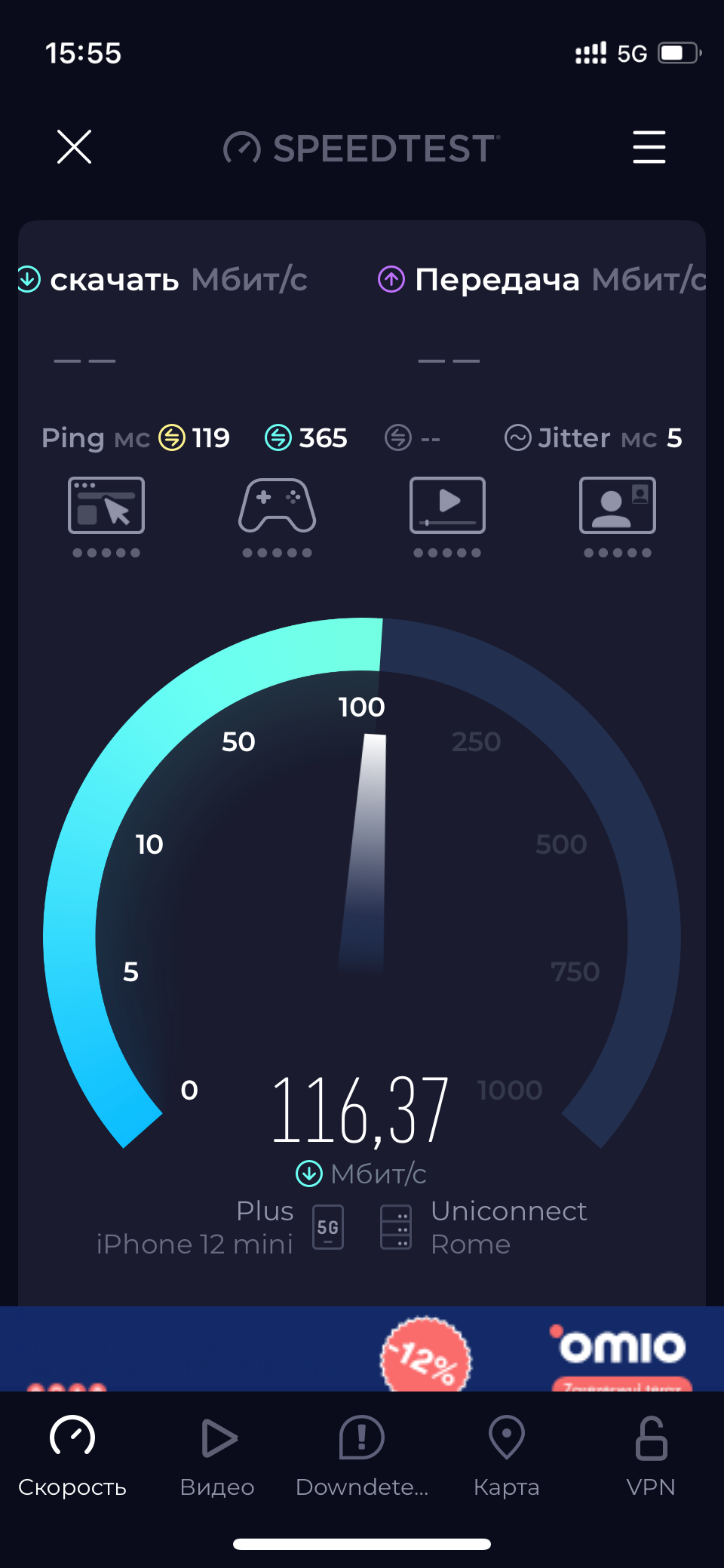Screen dimensions: 724x1568
Task: Tap the video call quality icon
Action: pyautogui.click(x=617, y=505)
